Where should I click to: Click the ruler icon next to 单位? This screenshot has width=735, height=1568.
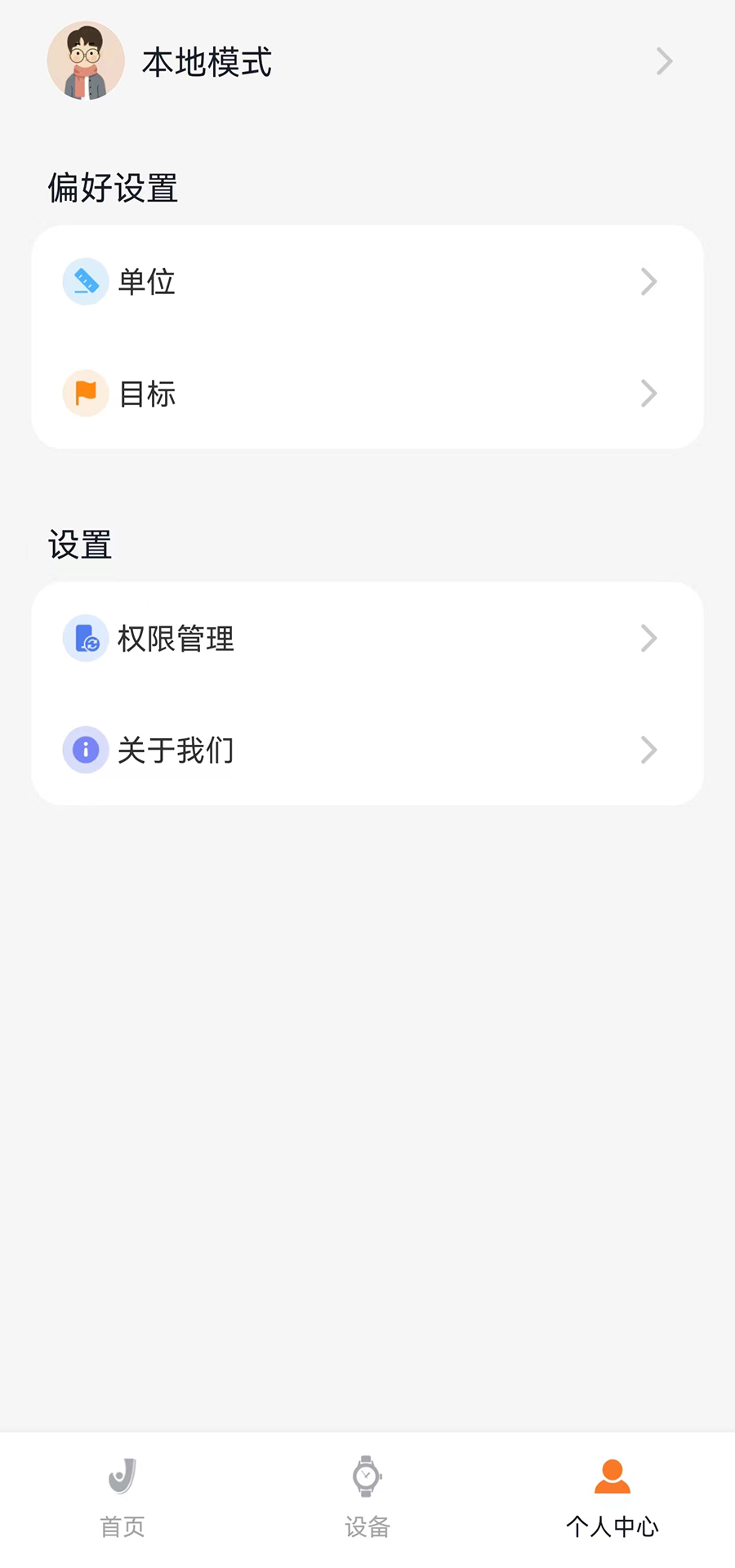point(86,281)
